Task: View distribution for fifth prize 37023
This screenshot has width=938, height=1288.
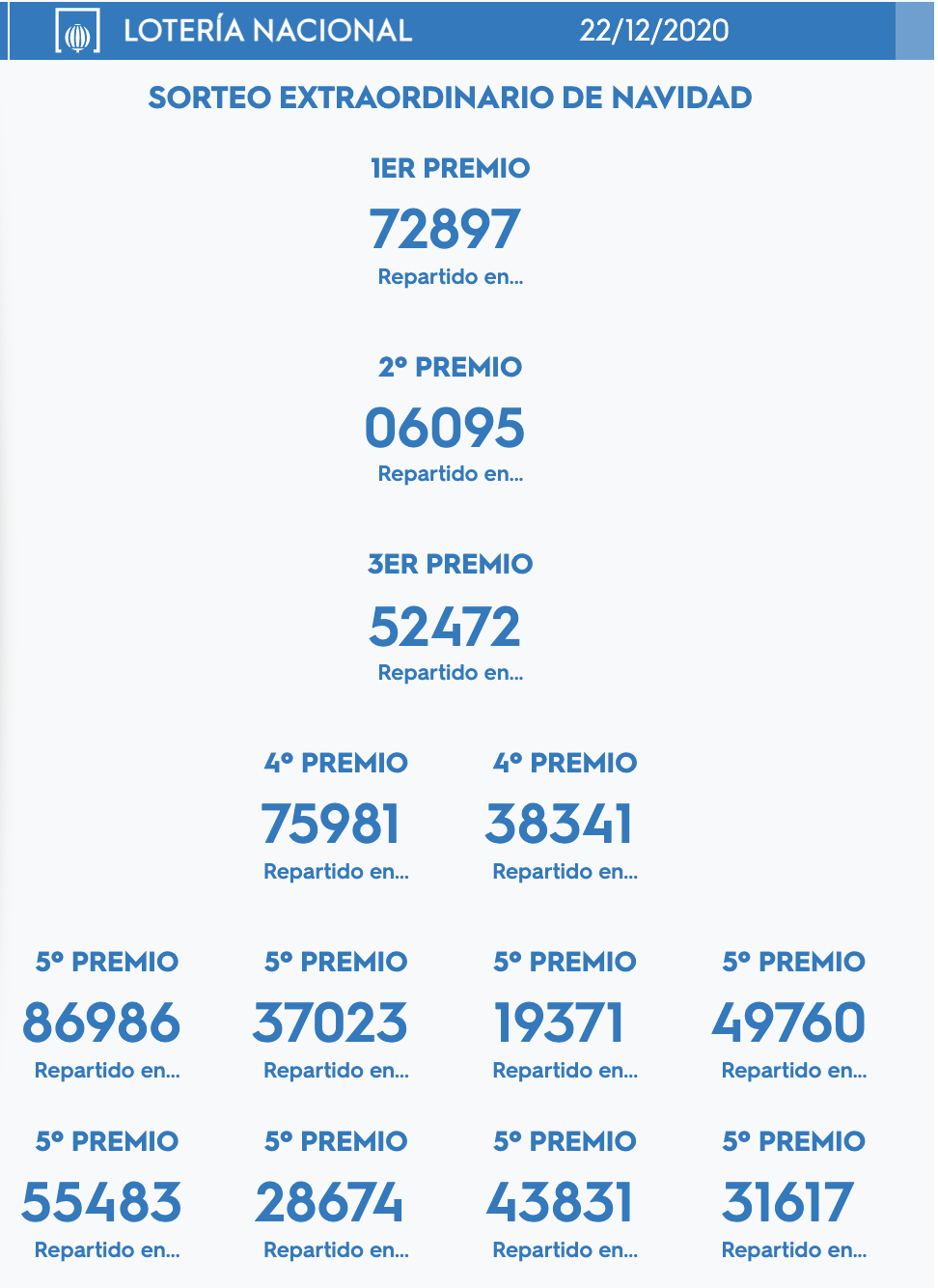Action: (x=336, y=1071)
